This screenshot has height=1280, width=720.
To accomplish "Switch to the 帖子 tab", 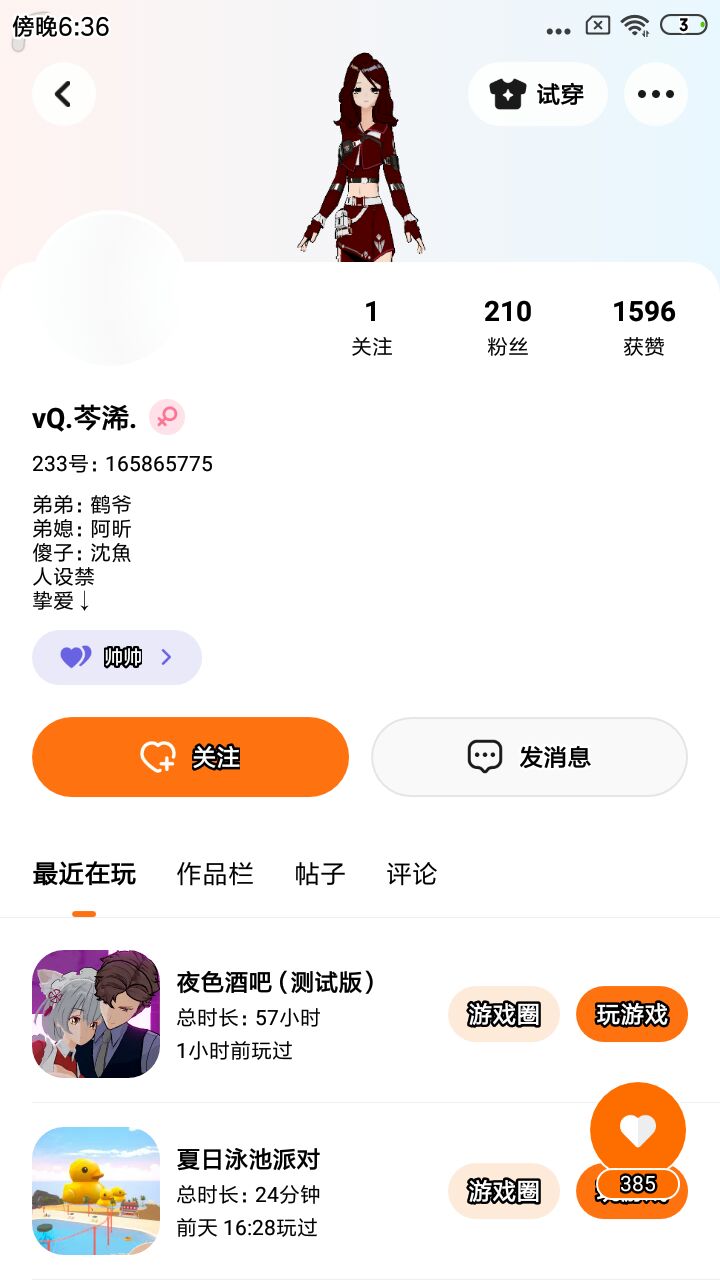I will point(320,874).
